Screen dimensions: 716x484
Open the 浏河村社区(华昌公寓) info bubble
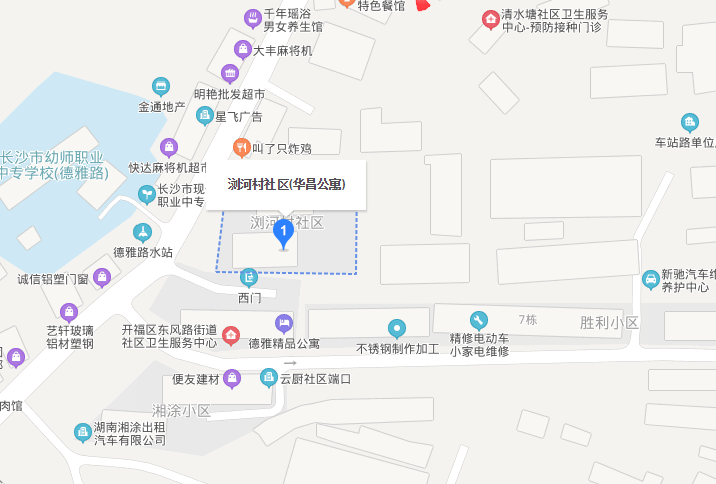pos(286,184)
